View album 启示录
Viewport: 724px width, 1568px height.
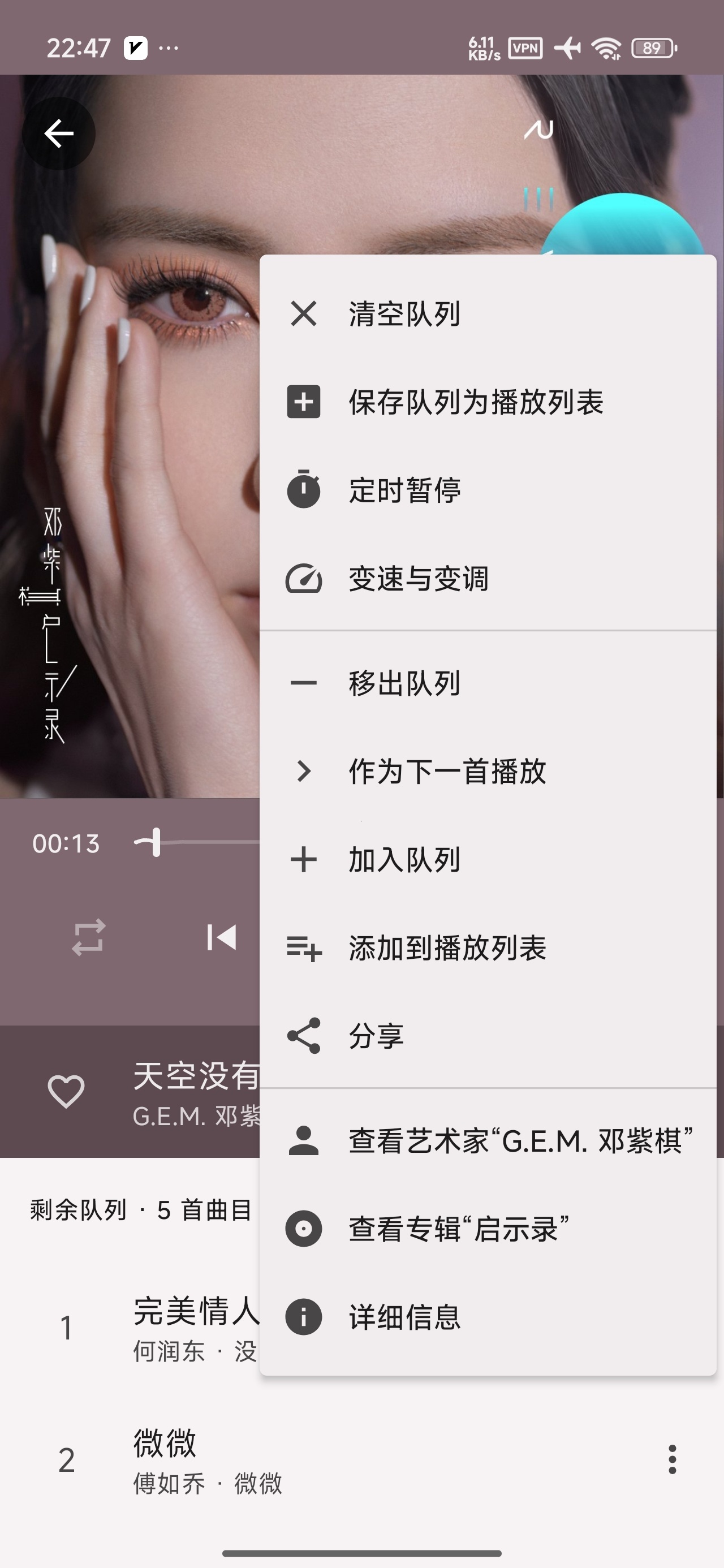click(488, 1229)
